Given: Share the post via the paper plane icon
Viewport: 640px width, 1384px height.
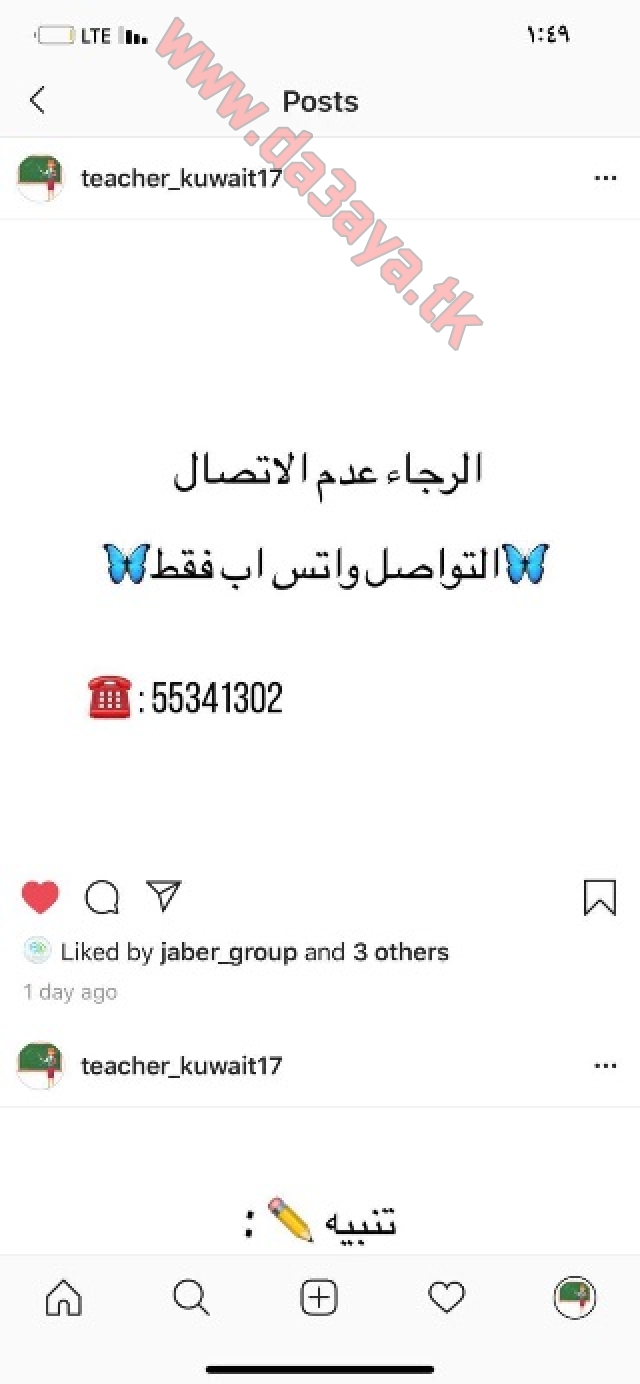Looking at the screenshot, I should 163,896.
